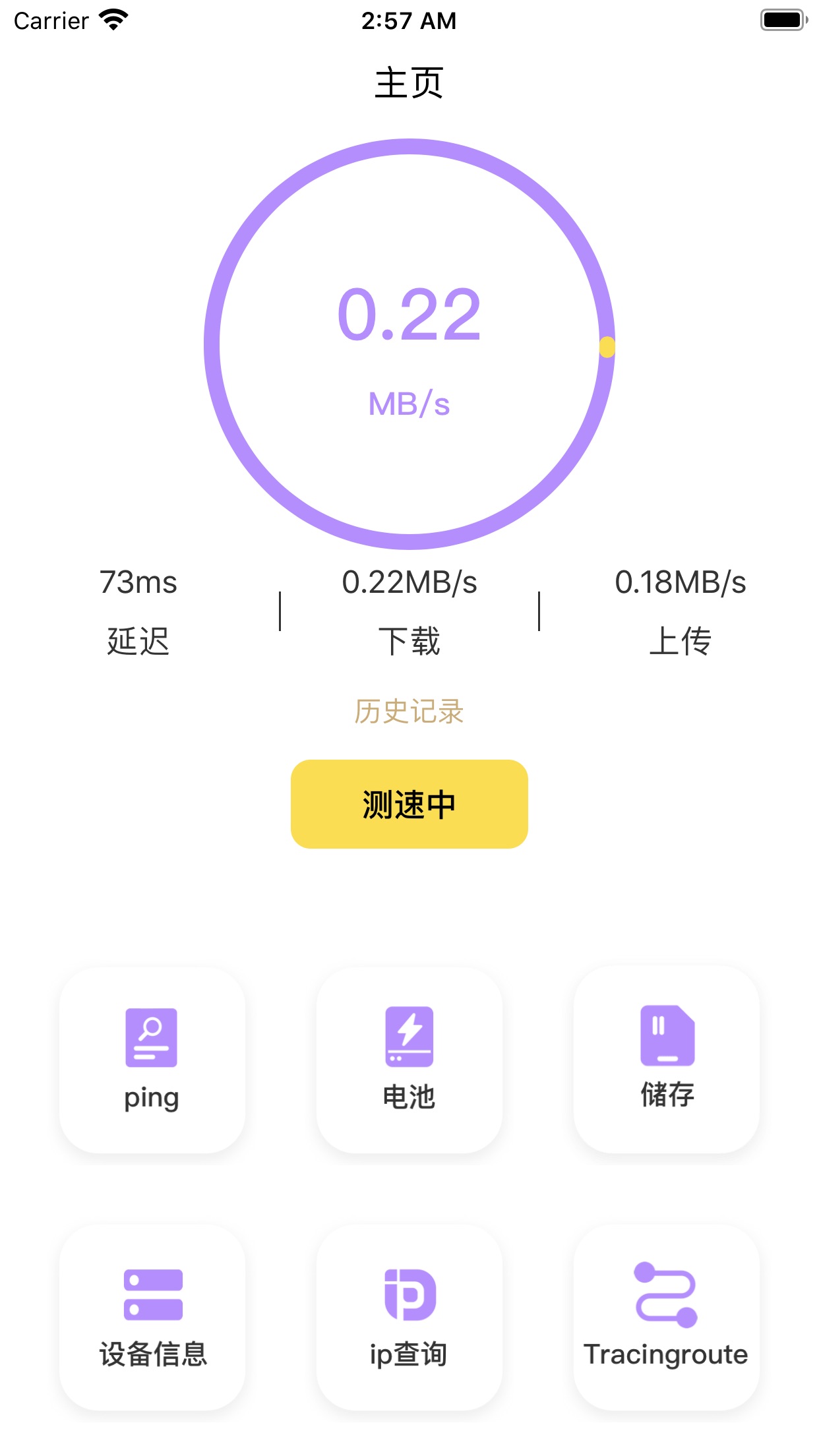The height and width of the screenshot is (1456, 819).
Task: Tap the yellow 测速中 speed test button
Action: coord(409,804)
